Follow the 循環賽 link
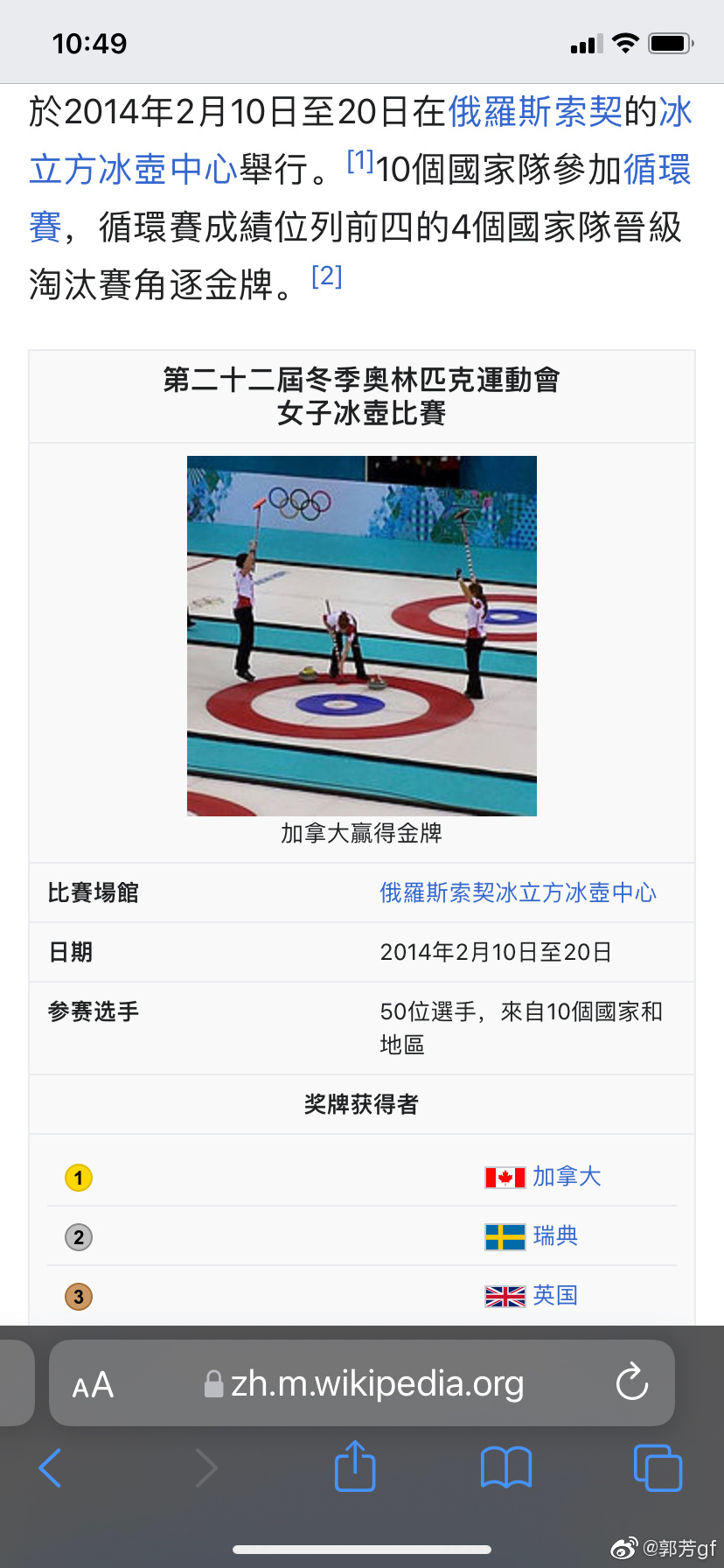Viewport: 724px width, 1568px height. (x=657, y=169)
